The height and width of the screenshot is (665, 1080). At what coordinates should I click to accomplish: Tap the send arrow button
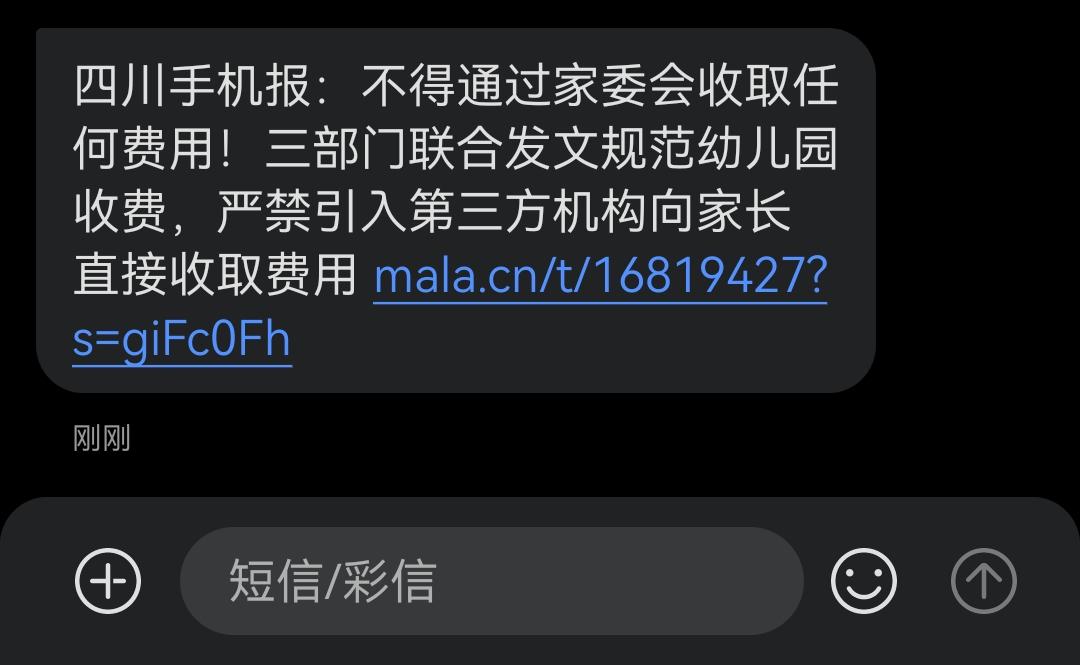click(x=983, y=580)
